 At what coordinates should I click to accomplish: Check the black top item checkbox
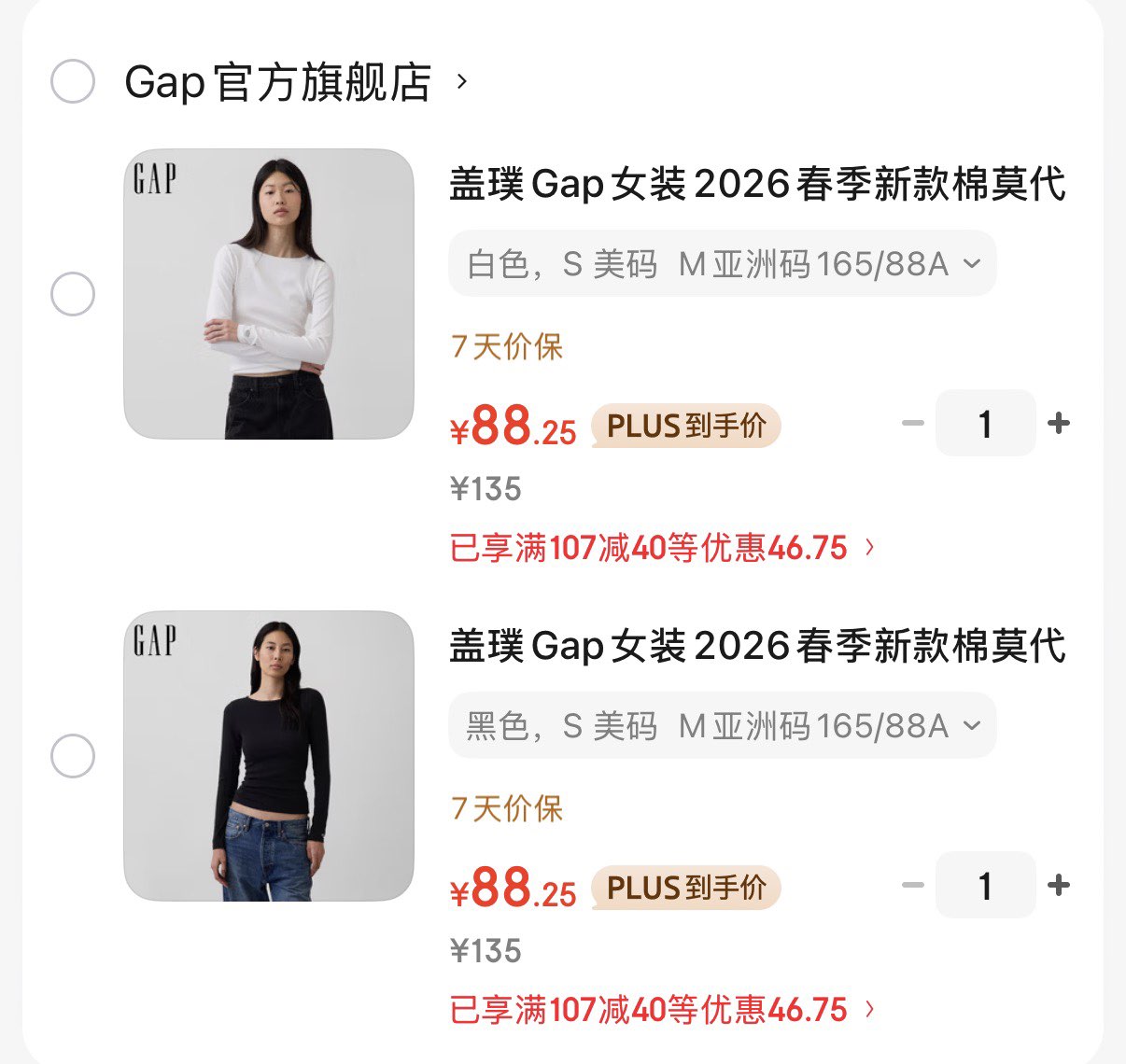pyautogui.click(x=73, y=755)
